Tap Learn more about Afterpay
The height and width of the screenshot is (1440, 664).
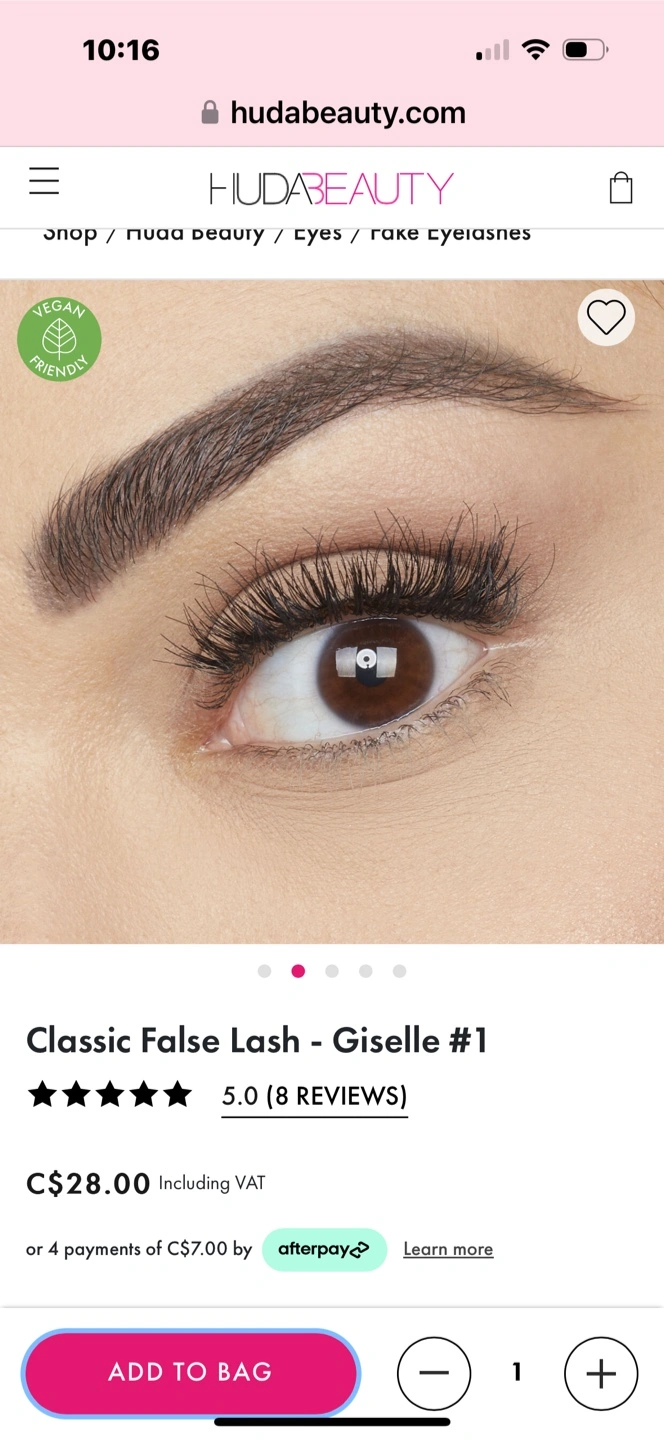[448, 1249]
